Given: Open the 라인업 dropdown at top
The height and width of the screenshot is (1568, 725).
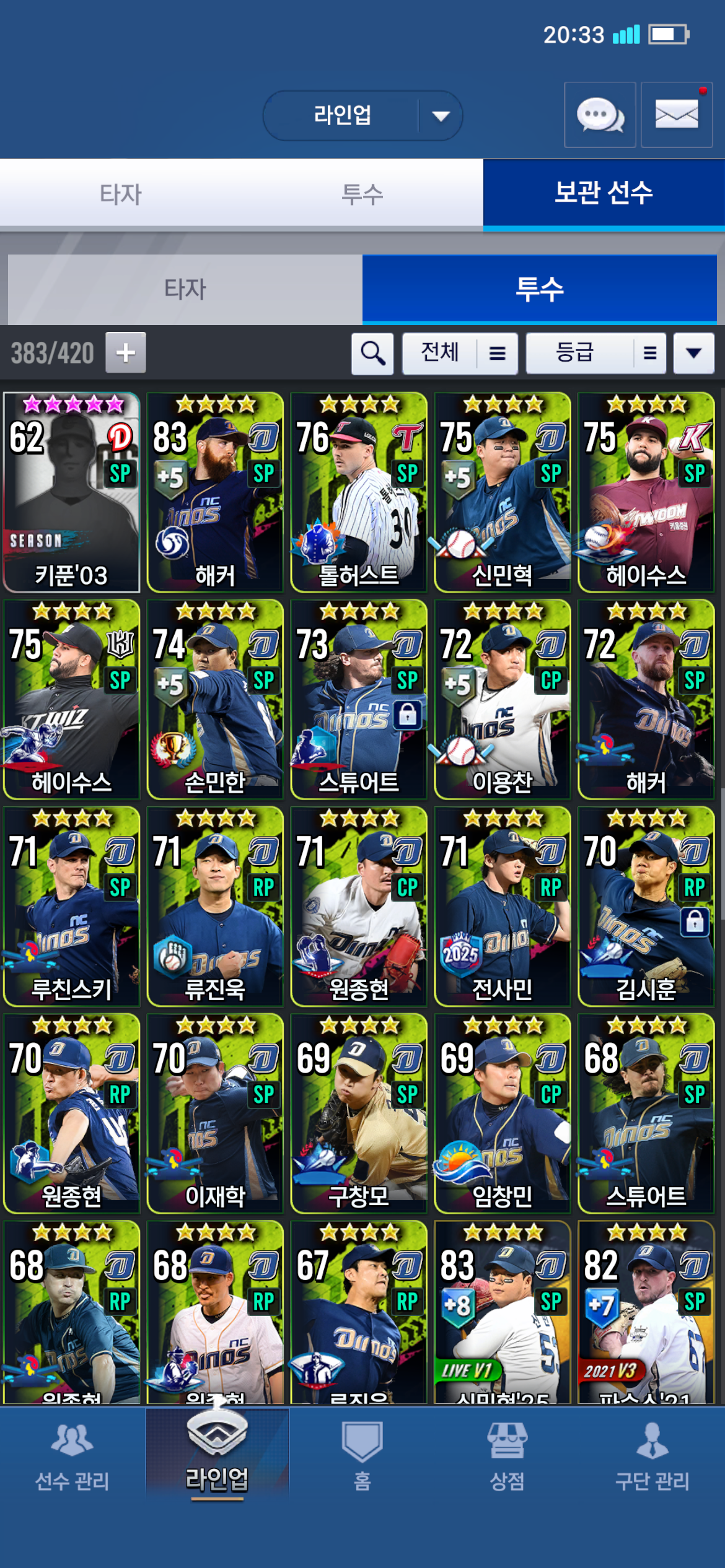Looking at the screenshot, I should point(362,116).
